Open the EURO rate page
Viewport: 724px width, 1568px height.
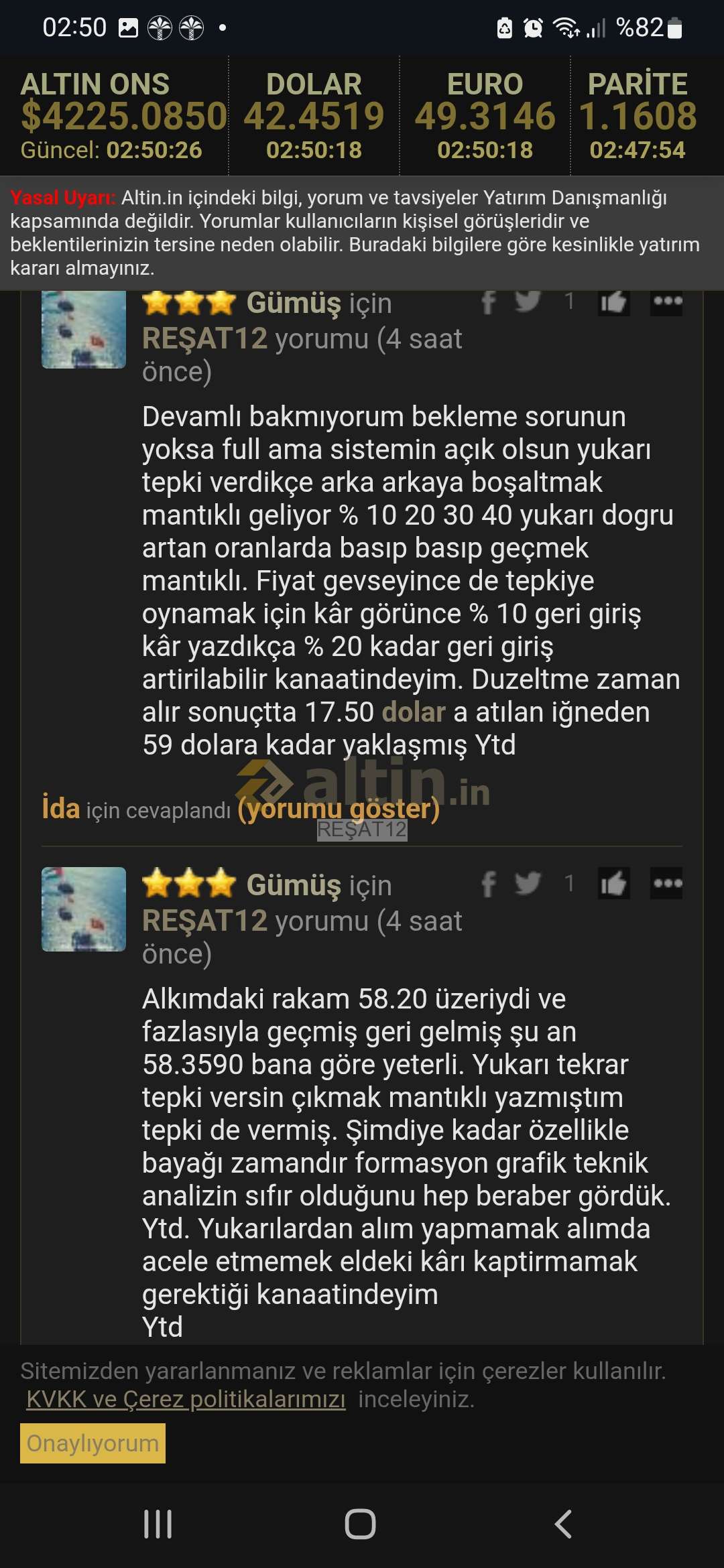pos(485,115)
